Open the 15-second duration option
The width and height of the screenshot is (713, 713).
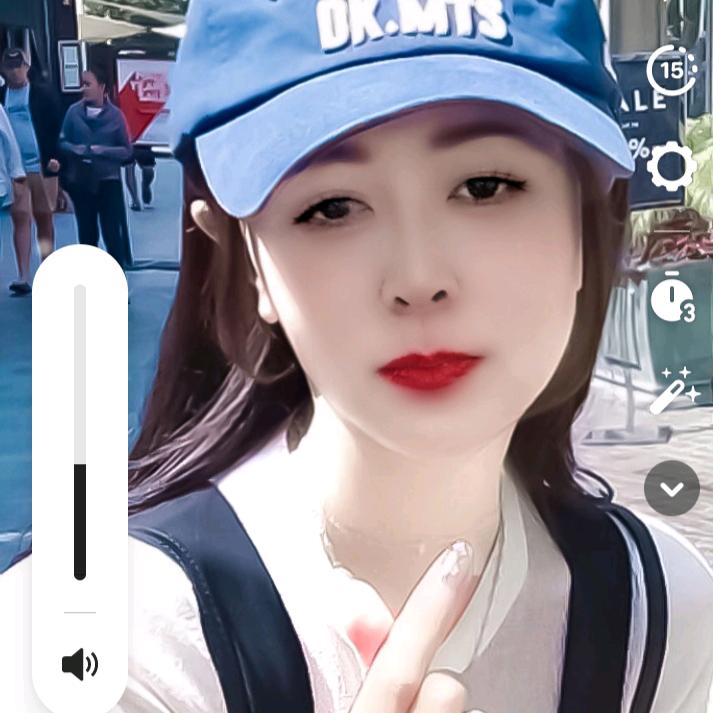pyautogui.click(x=672, y=71)
